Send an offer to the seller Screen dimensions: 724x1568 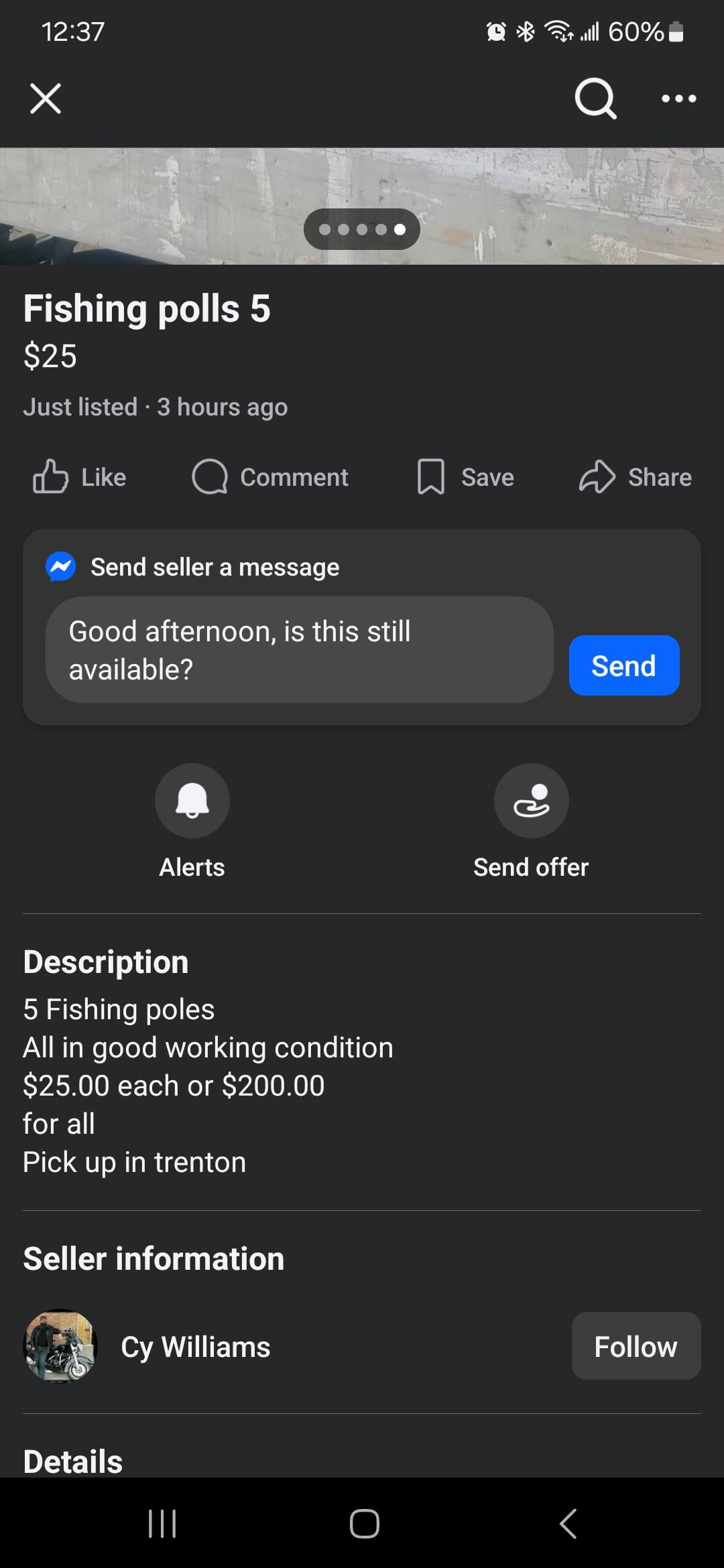pos(531,801)
